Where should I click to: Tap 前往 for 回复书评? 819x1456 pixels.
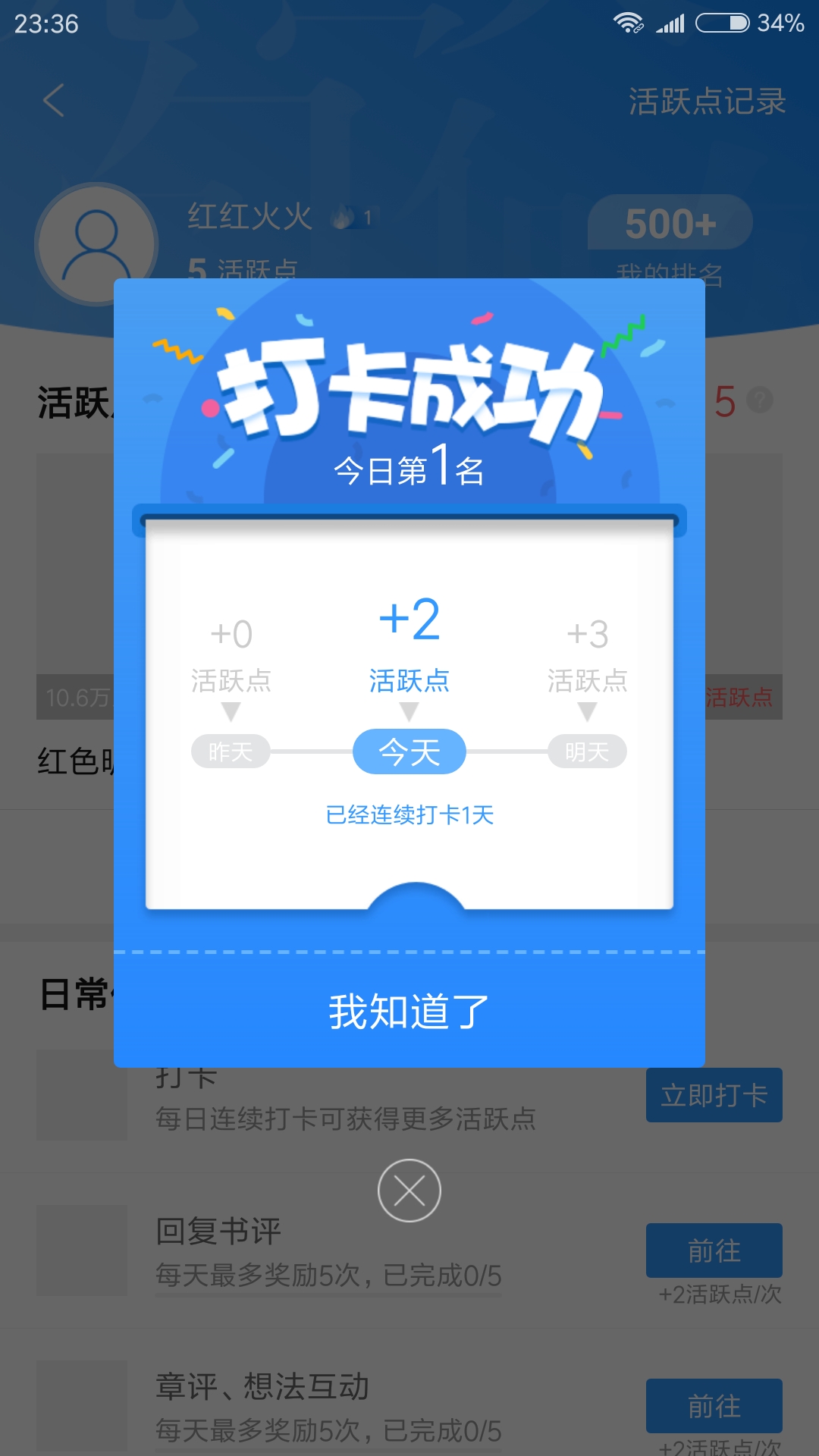(714, 1250)
